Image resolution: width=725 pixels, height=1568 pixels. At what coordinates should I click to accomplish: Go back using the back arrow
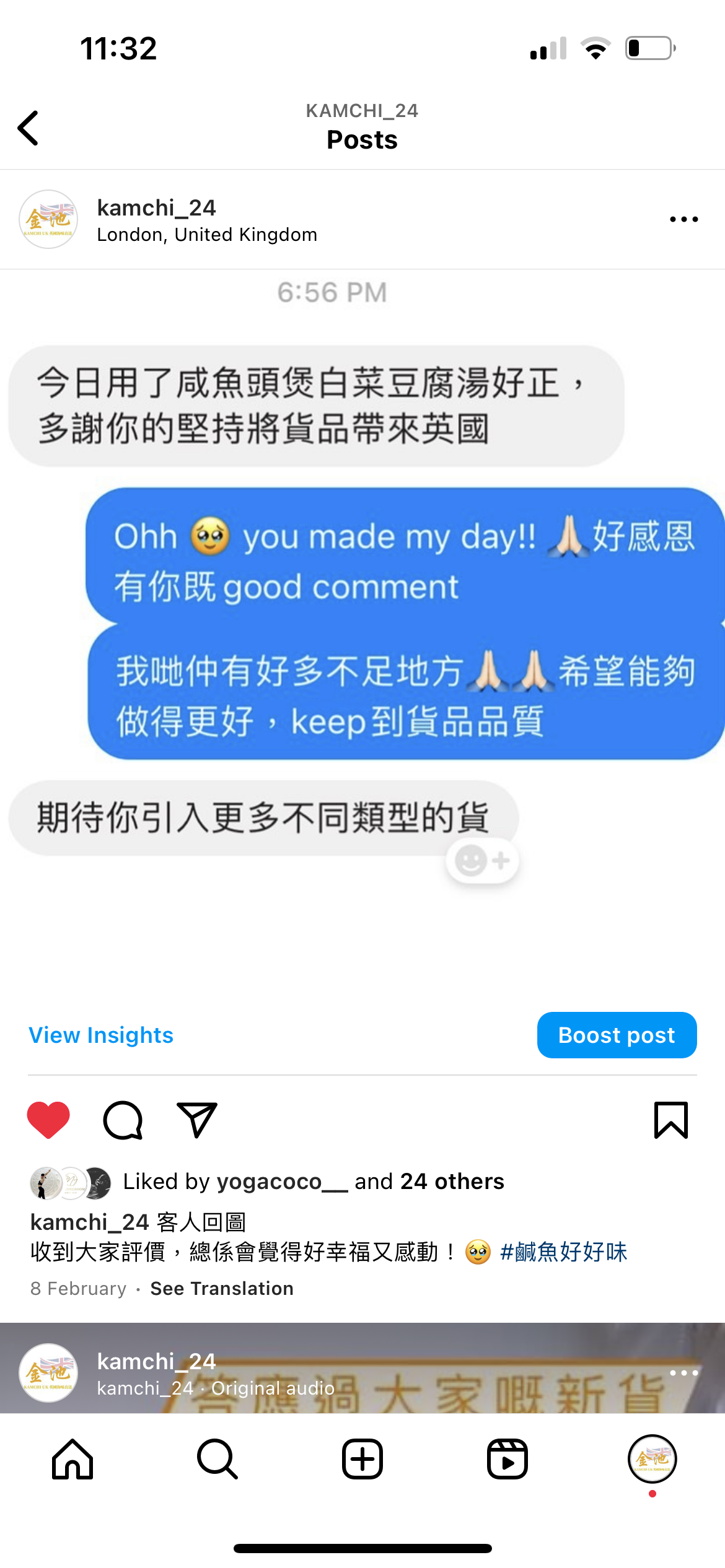(x=29, y=128)
